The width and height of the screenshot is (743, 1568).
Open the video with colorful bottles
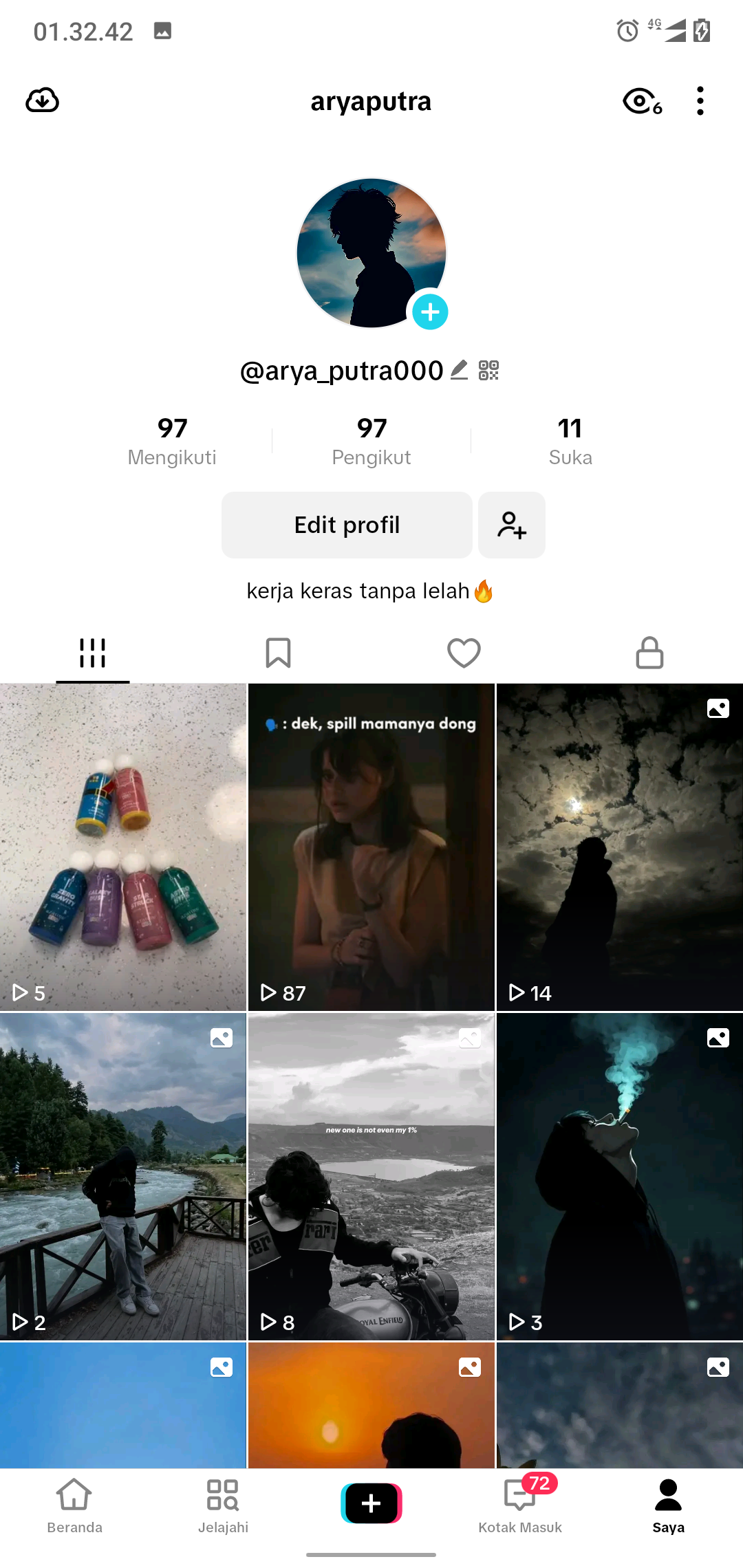point(123,847)
